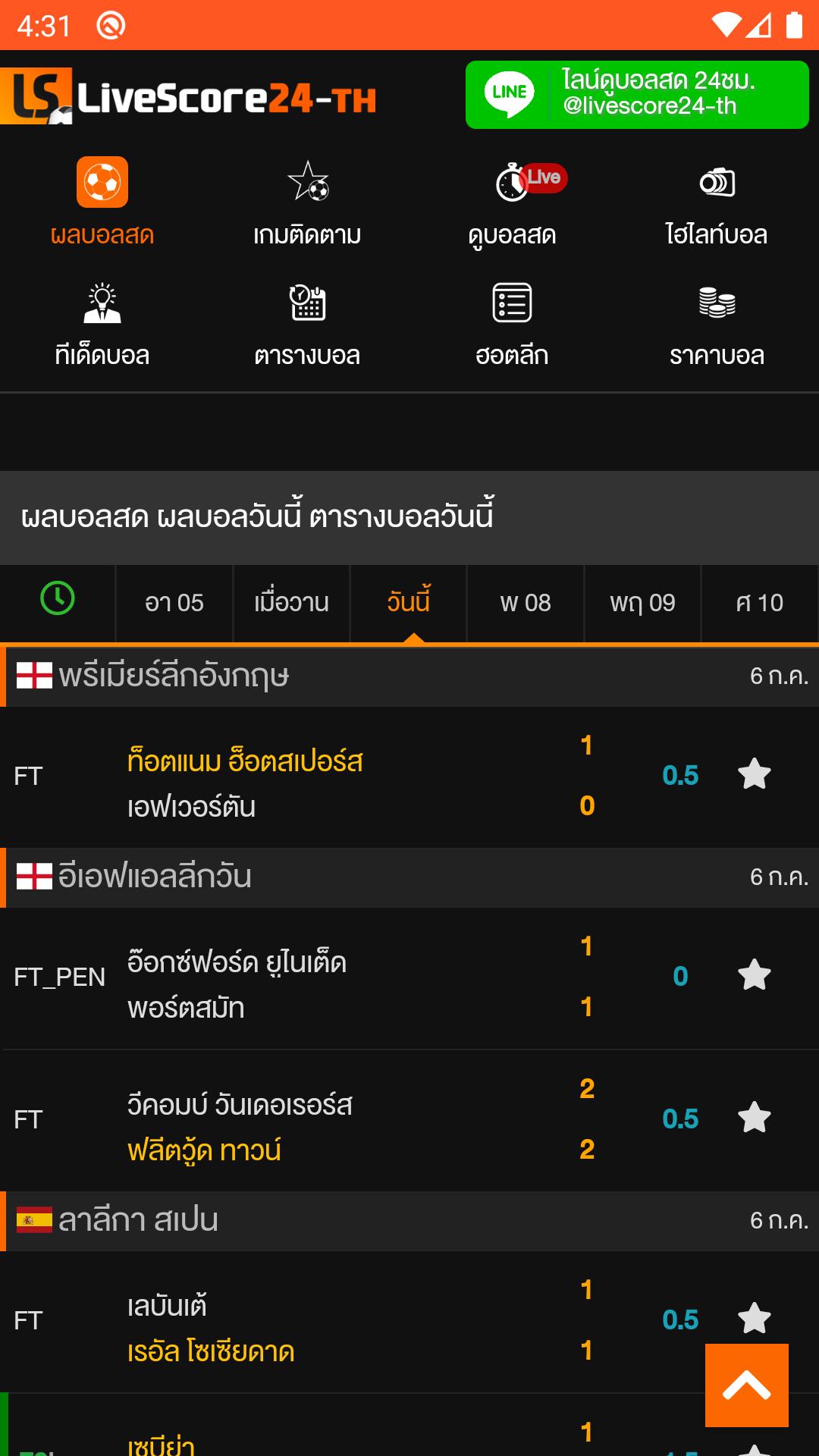Select the ผลบอลสด live scores menu
The image size is (819, 1456).
coord(102,202)
